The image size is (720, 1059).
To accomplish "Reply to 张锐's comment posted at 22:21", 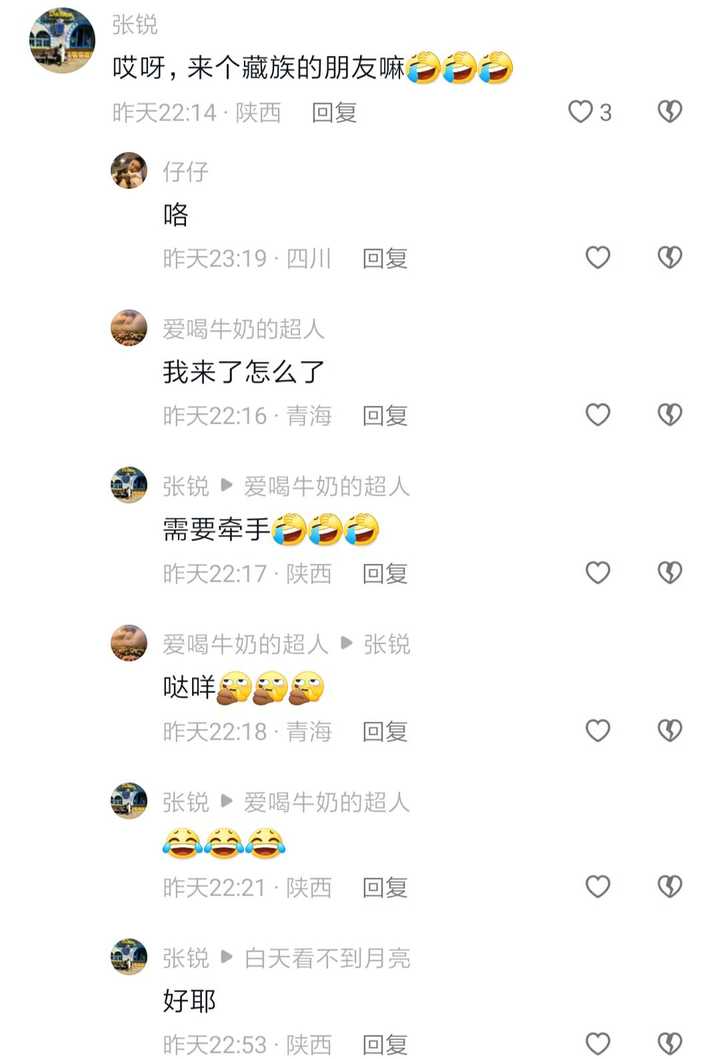I will coord(385,887).
